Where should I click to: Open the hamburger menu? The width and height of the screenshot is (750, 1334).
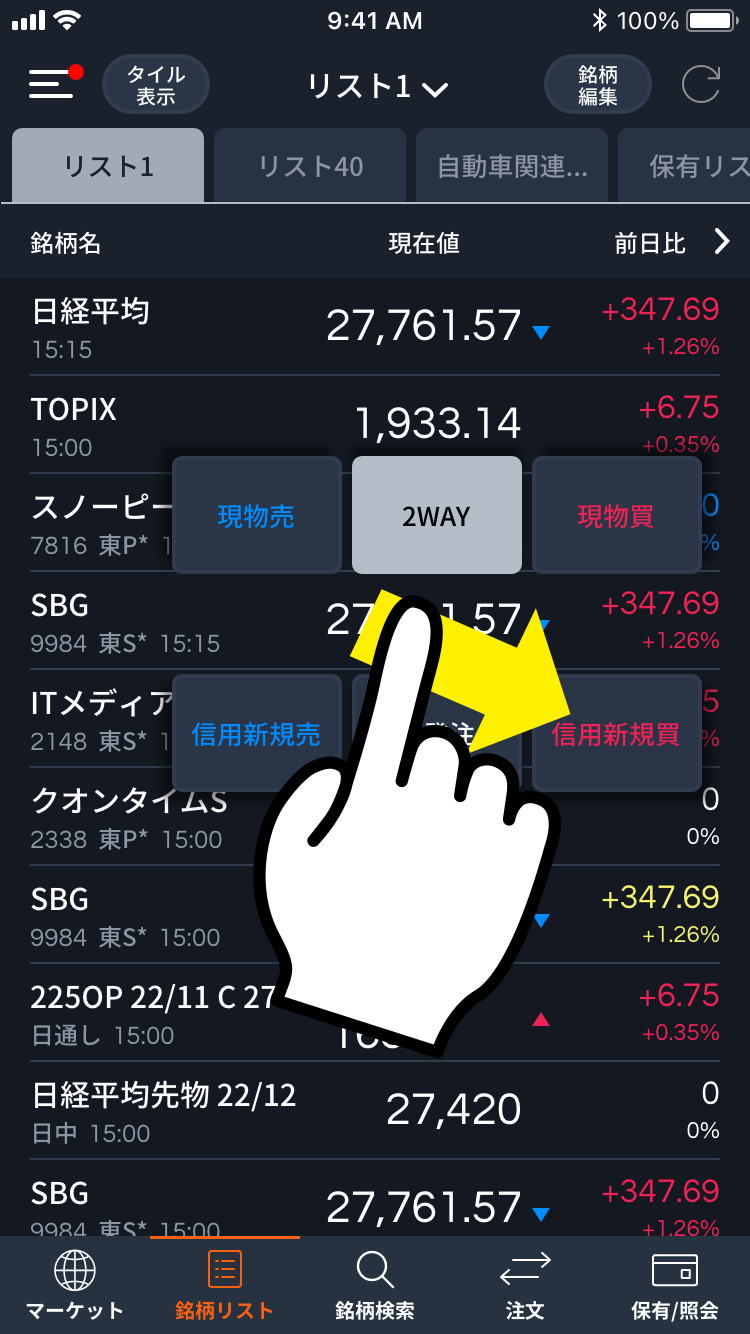pos(51,85)
